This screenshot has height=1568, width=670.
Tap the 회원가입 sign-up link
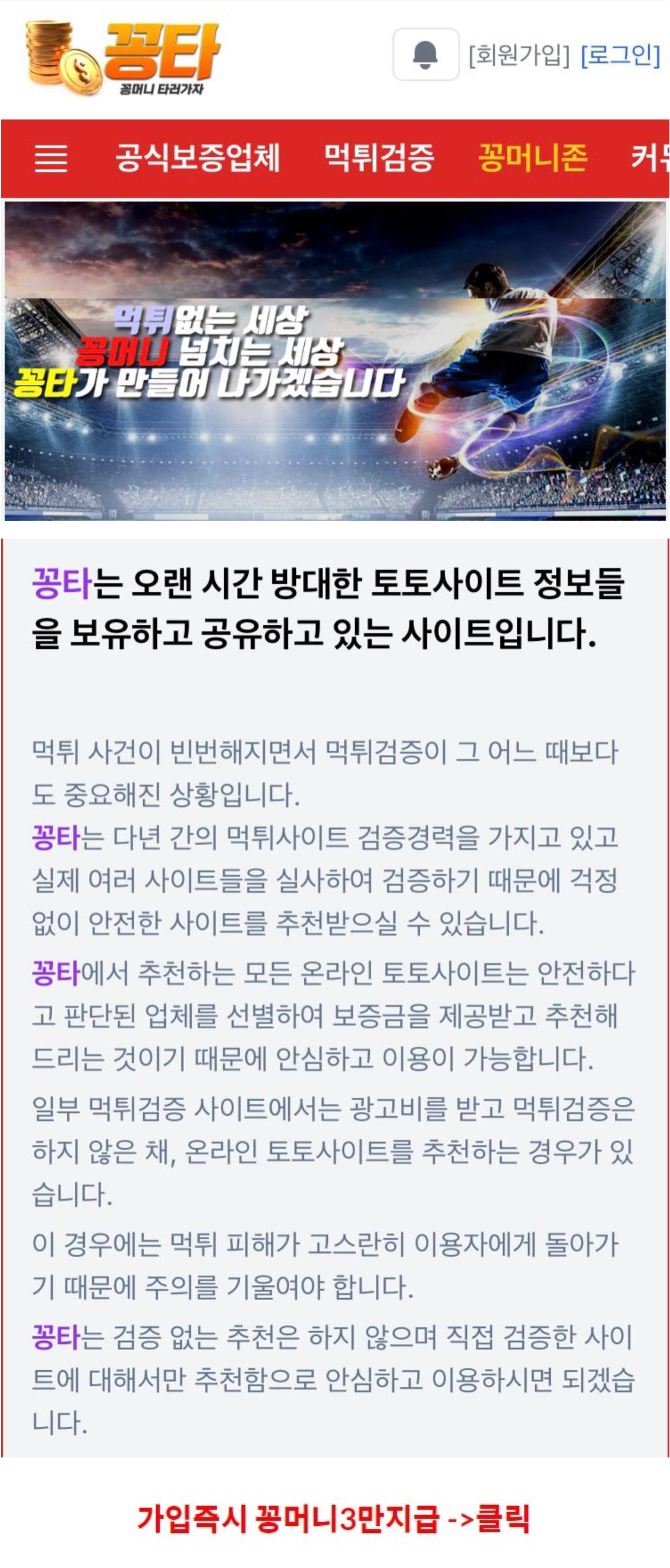[x=519, y=55]
